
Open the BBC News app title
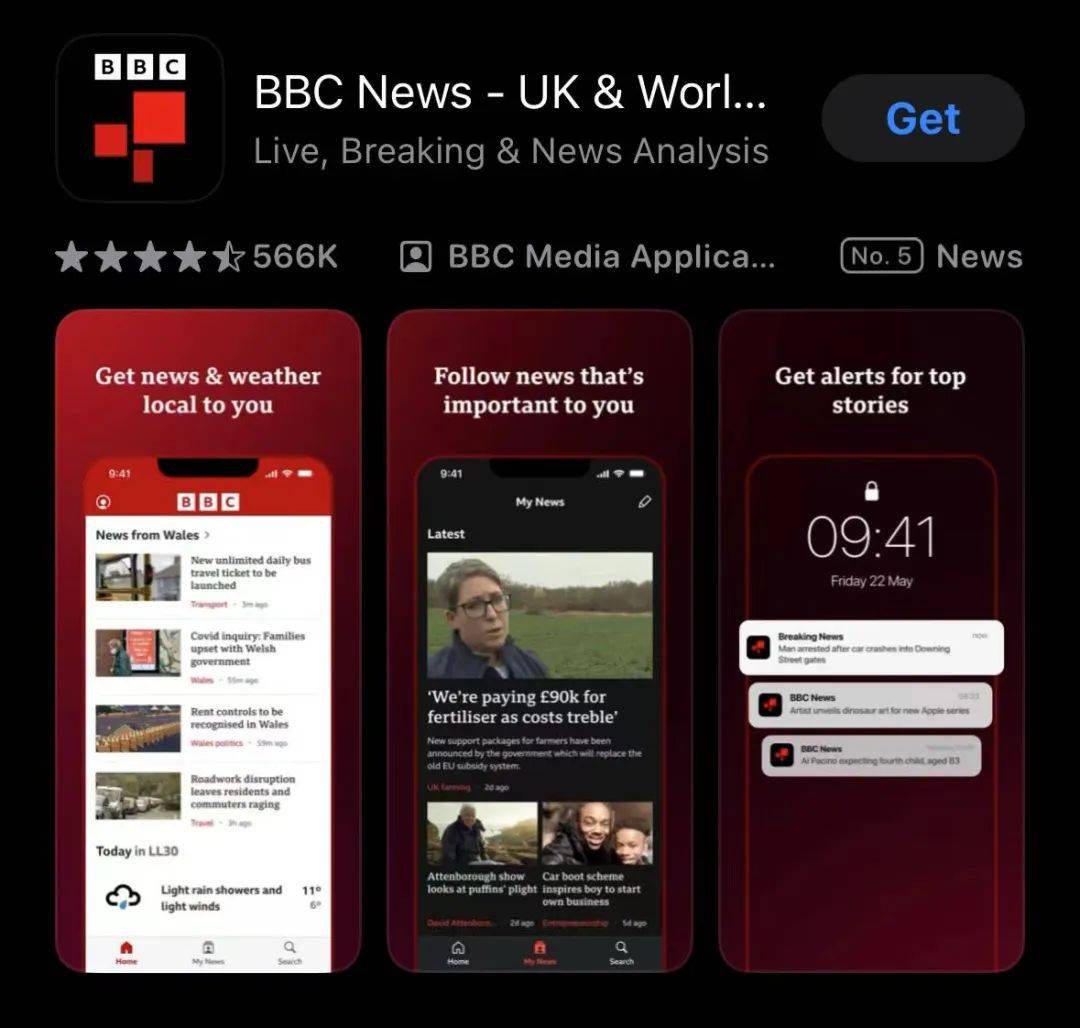tap(510, 93)
